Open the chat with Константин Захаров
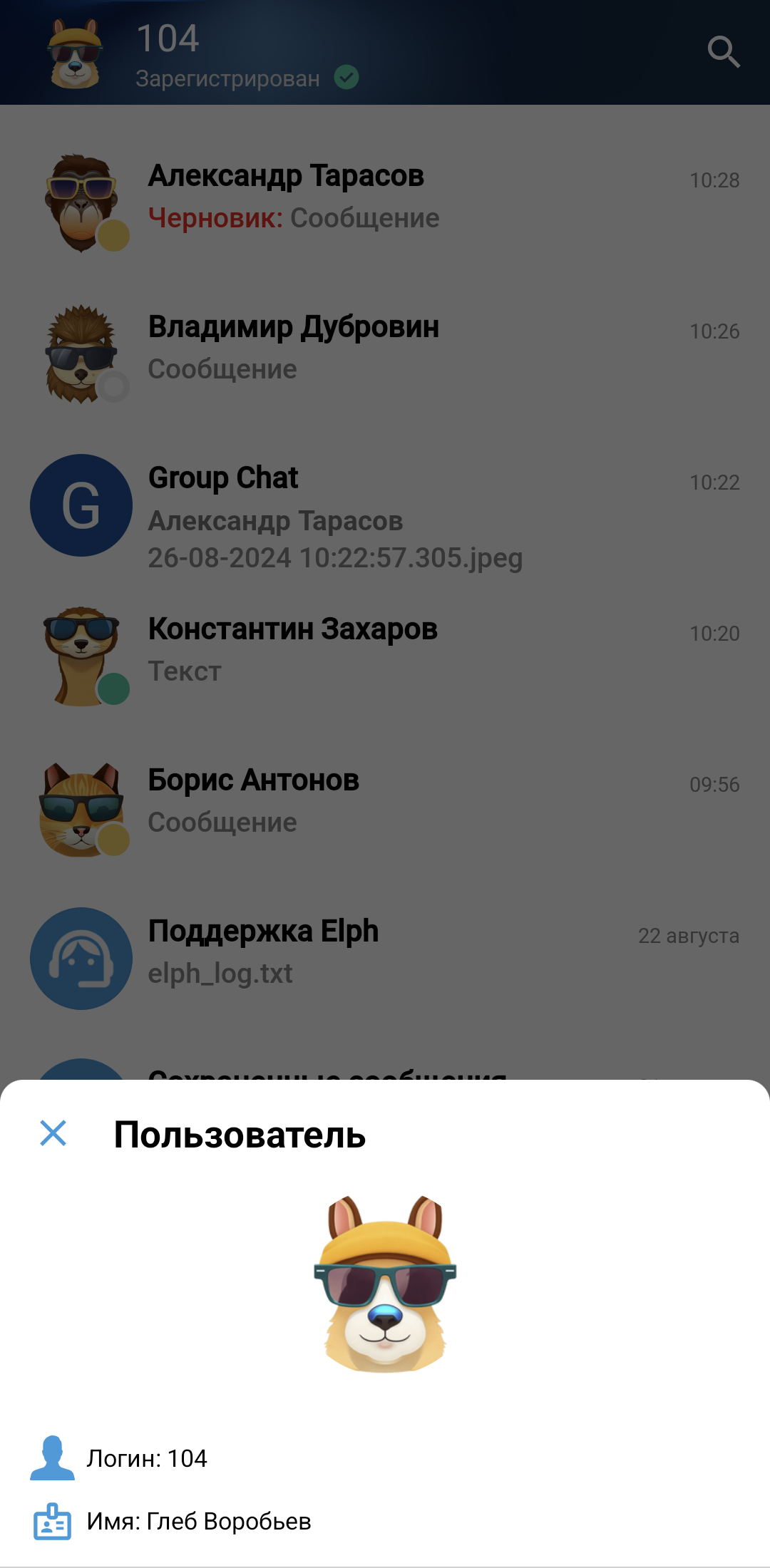The image size is (770, 1568). (x=385, y=651)
